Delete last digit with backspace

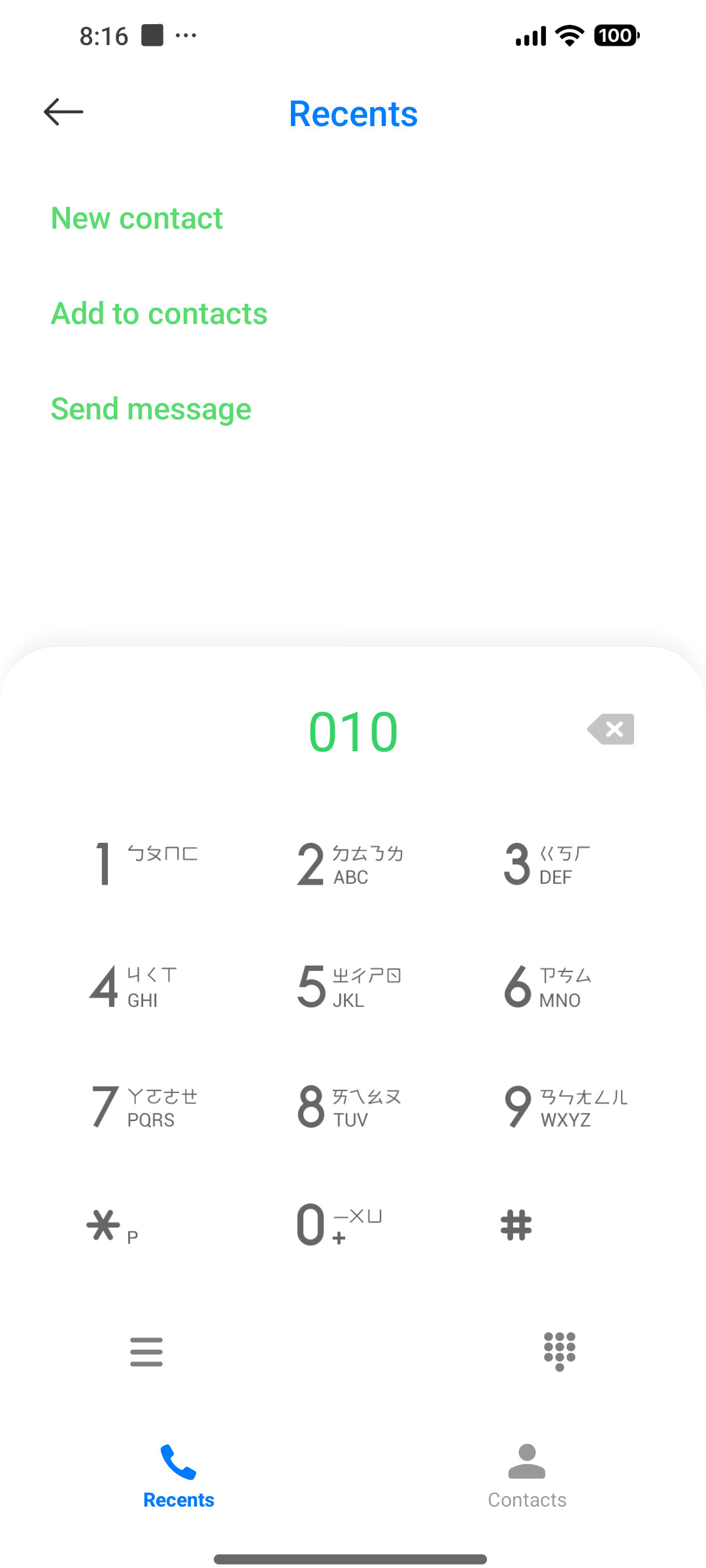[611, 729]
